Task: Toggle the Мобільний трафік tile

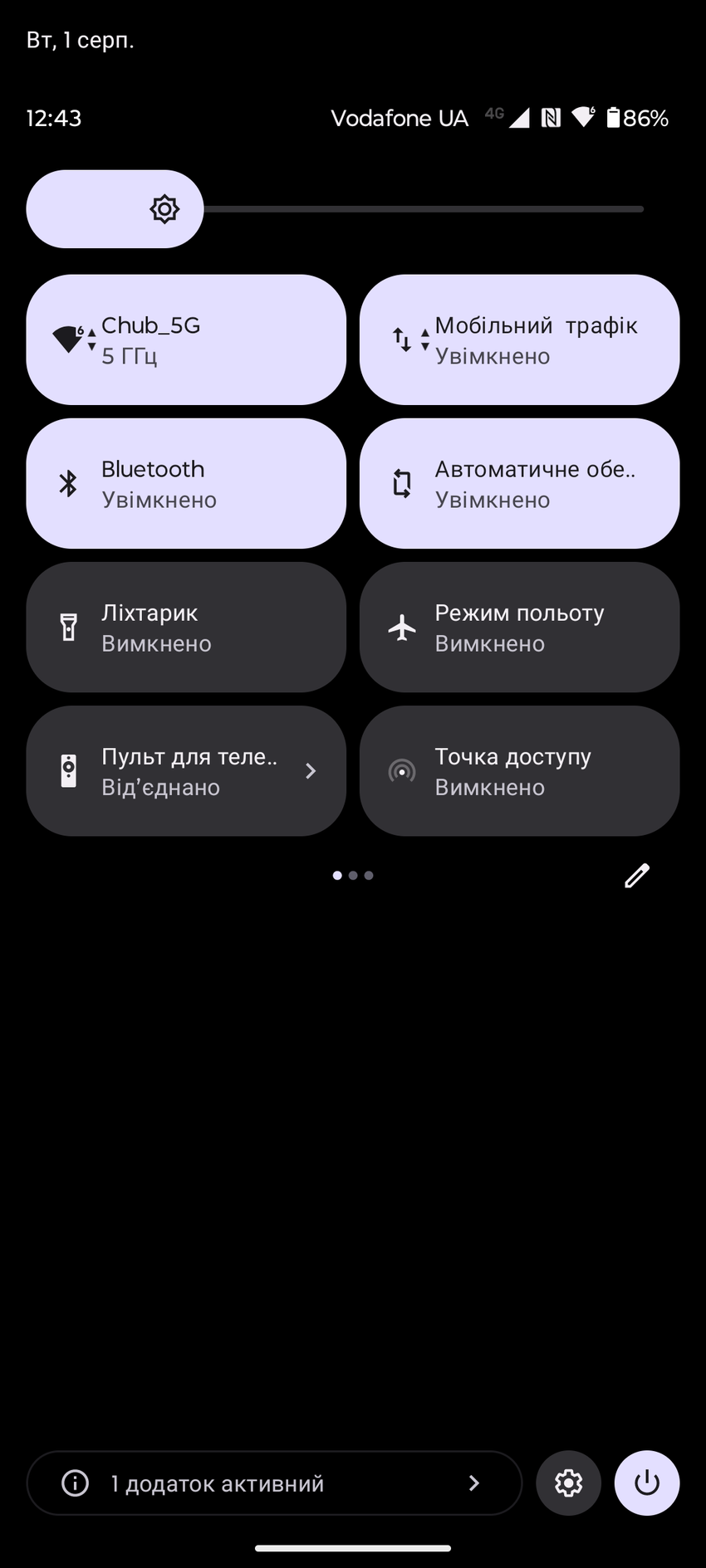Action: 519,339
